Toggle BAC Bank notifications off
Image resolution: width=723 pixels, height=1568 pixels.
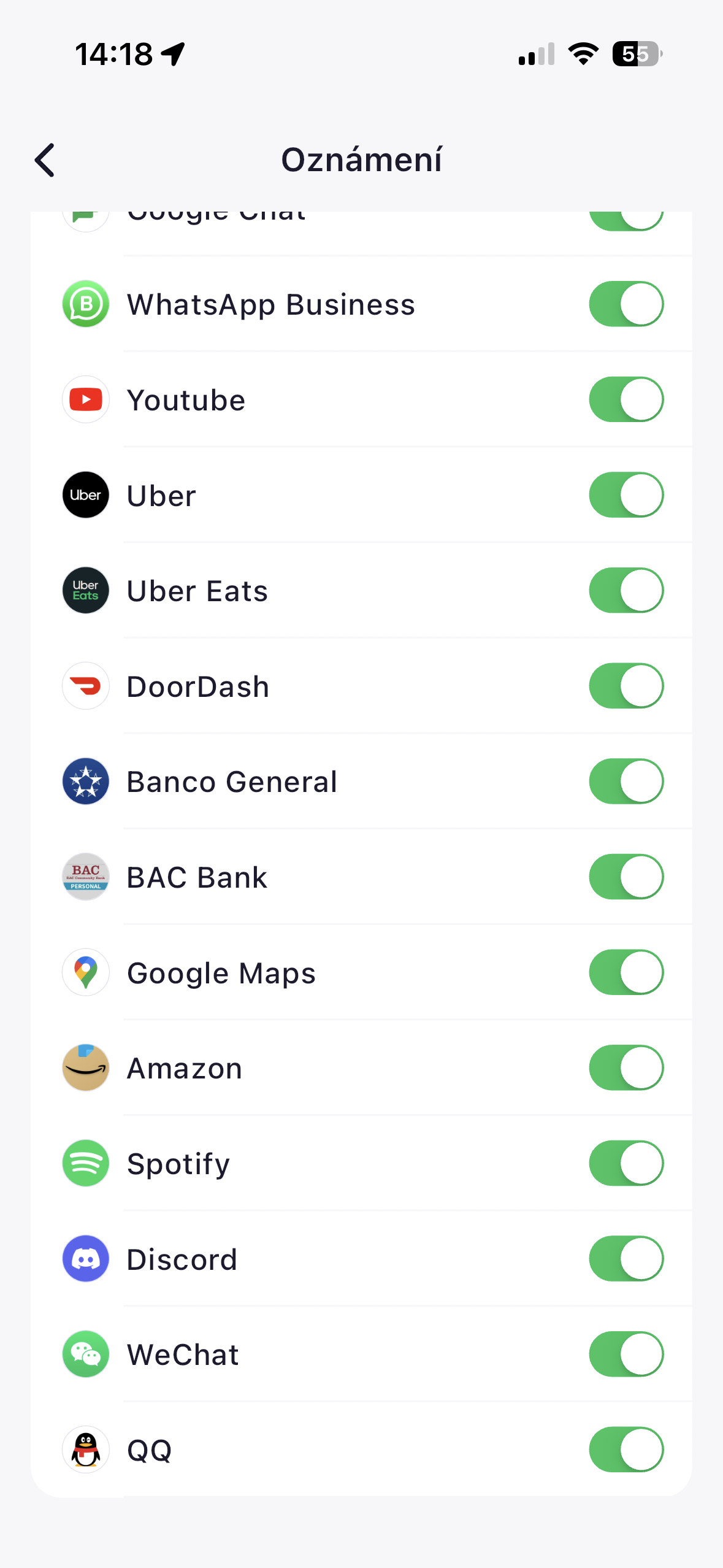(x=626, y=877)
